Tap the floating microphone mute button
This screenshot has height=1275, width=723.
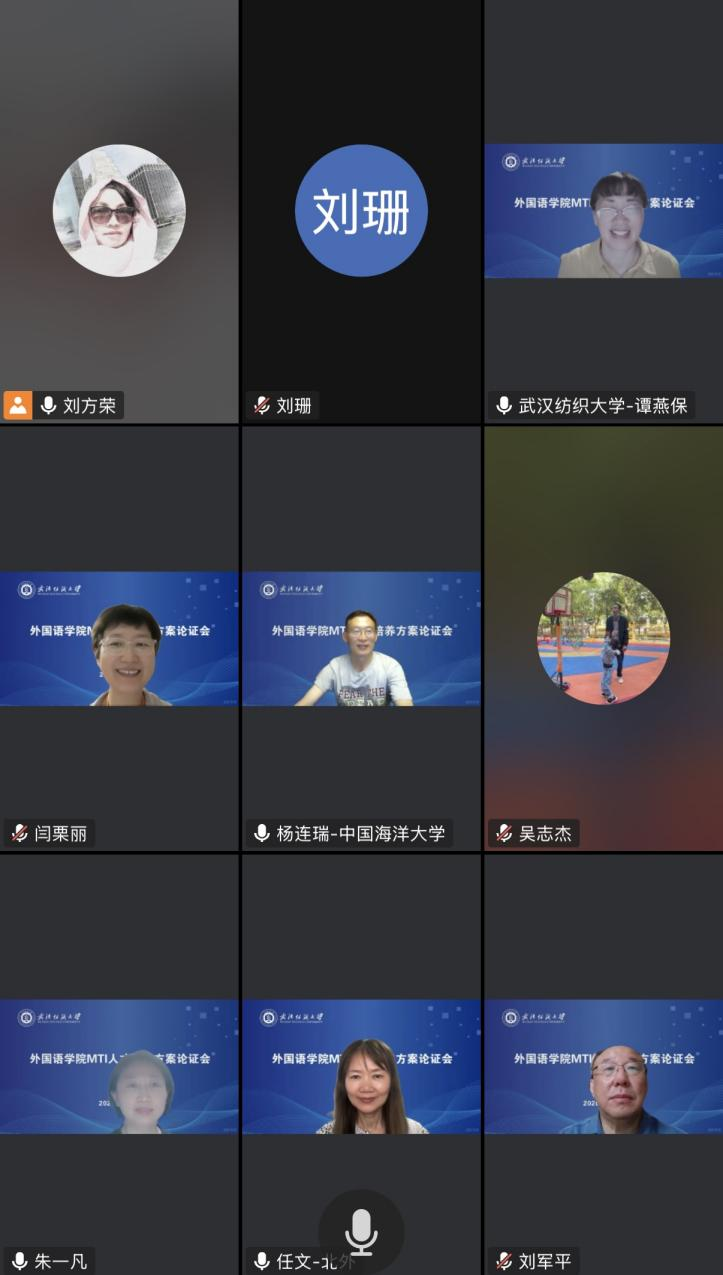pos(361,1231)
